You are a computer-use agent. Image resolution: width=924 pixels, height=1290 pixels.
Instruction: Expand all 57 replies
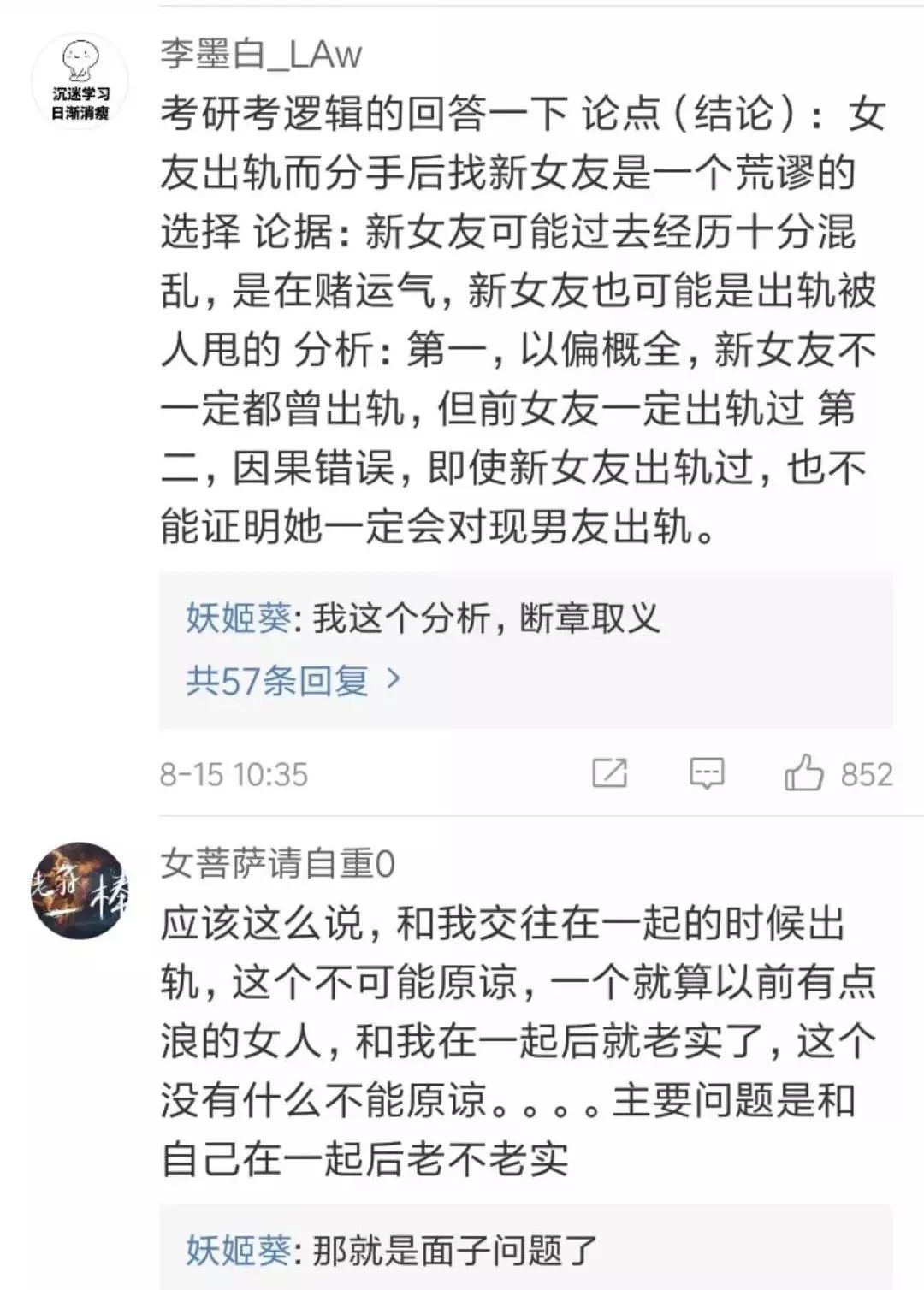pos(293,680)
